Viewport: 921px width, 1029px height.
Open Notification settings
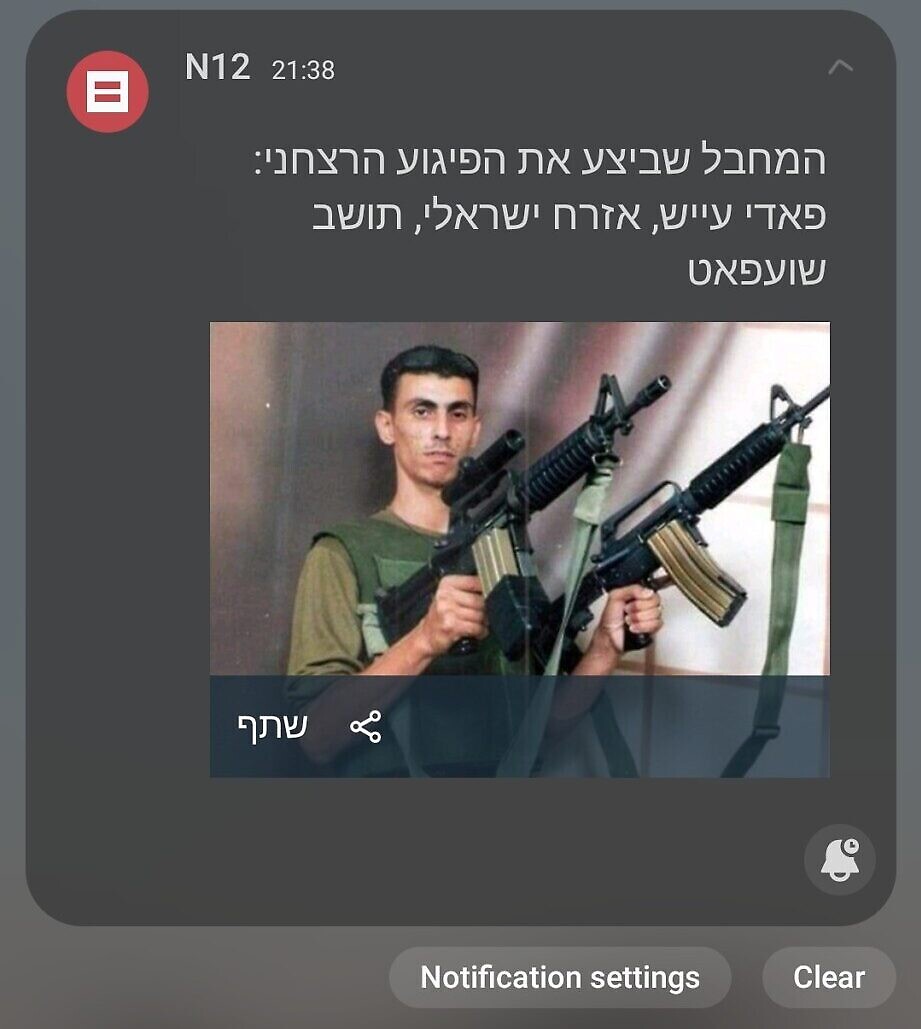tap(559, 977)
